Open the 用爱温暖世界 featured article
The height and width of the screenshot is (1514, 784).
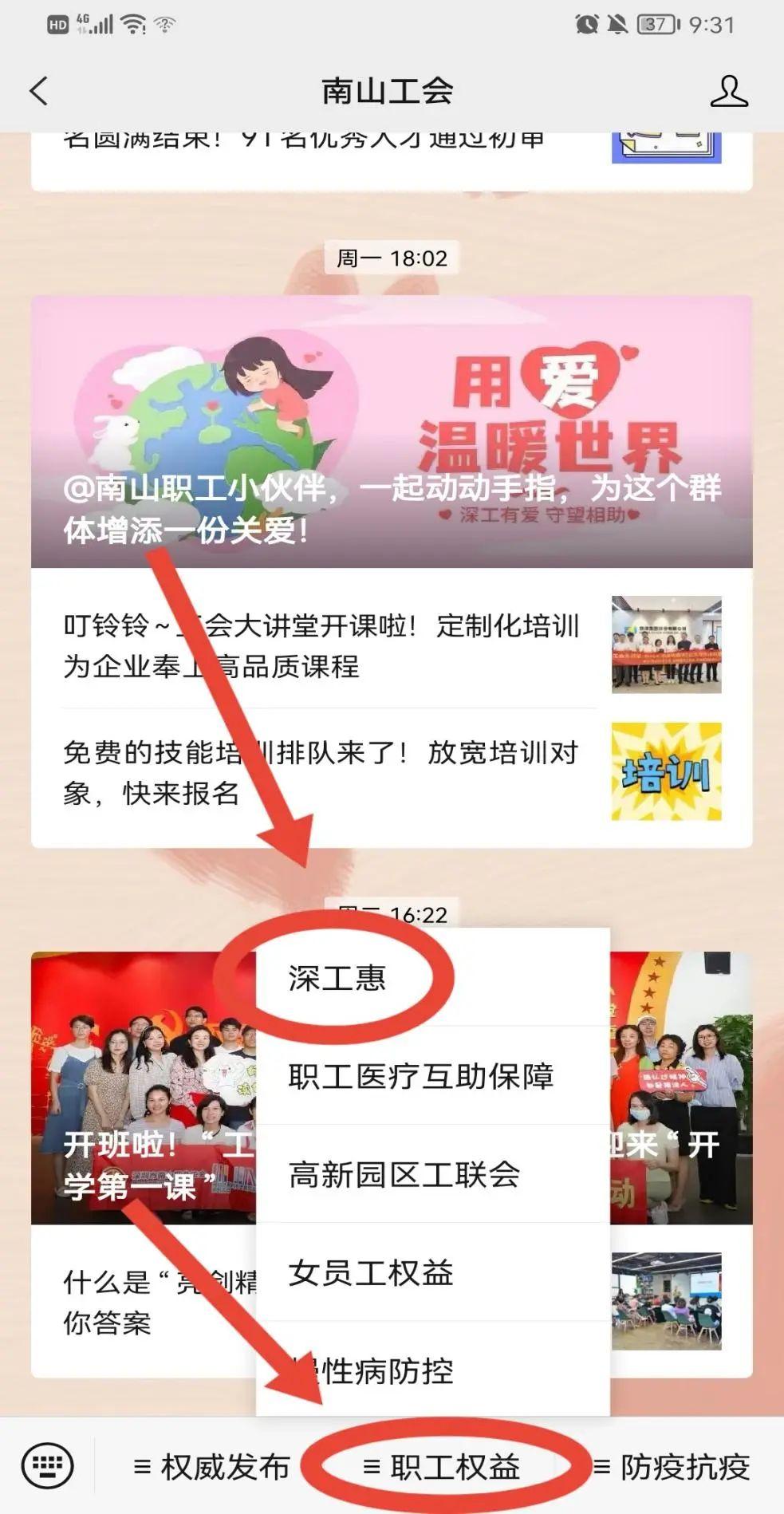tap(391, 431)
